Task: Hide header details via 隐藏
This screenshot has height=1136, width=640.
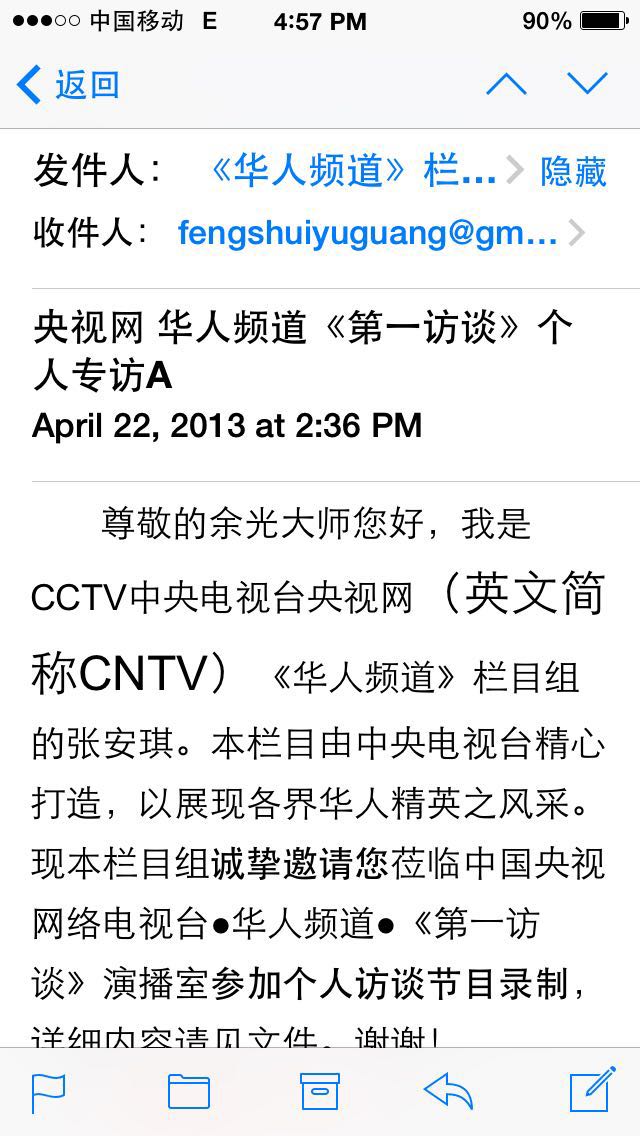Action: click(x=573, y=171)
